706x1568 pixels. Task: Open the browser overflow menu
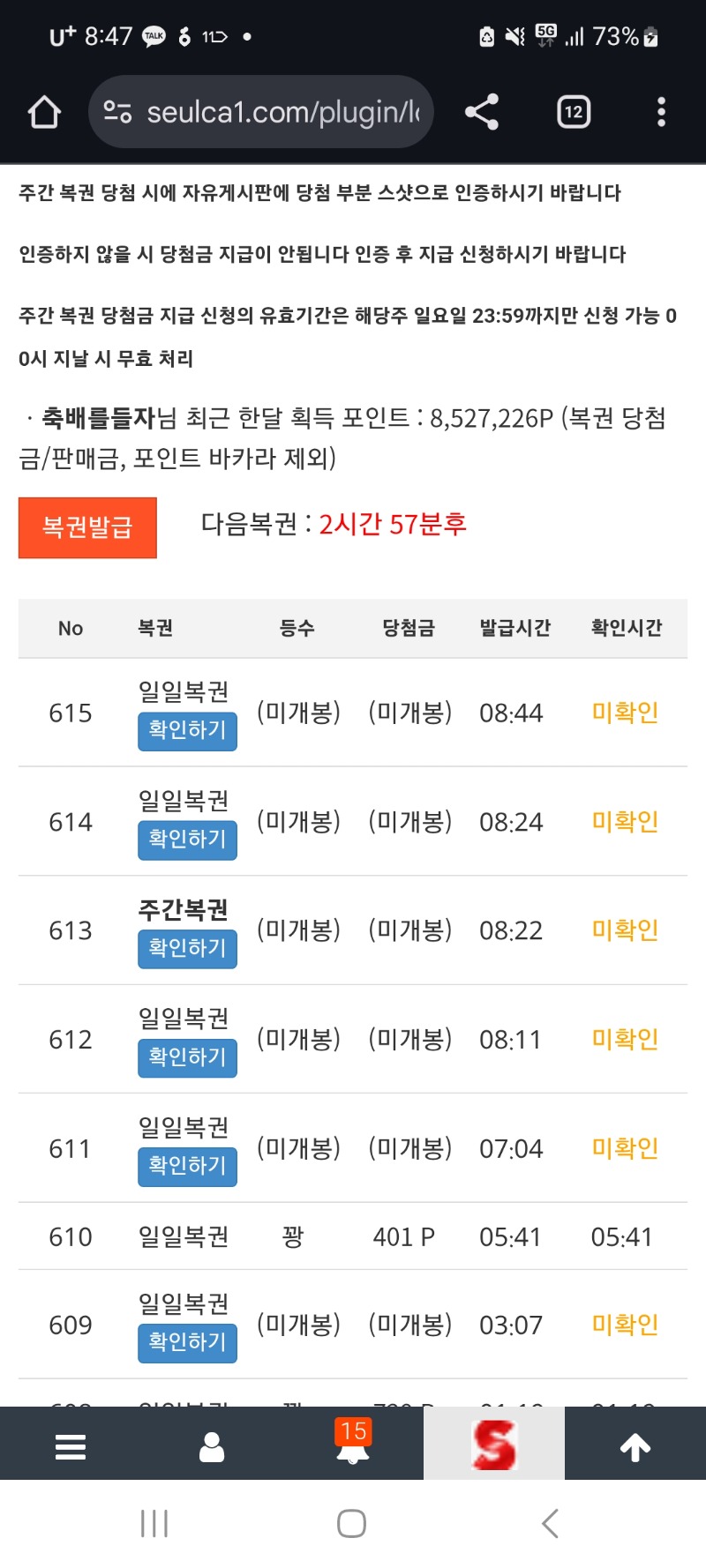[x=661, y=112]
